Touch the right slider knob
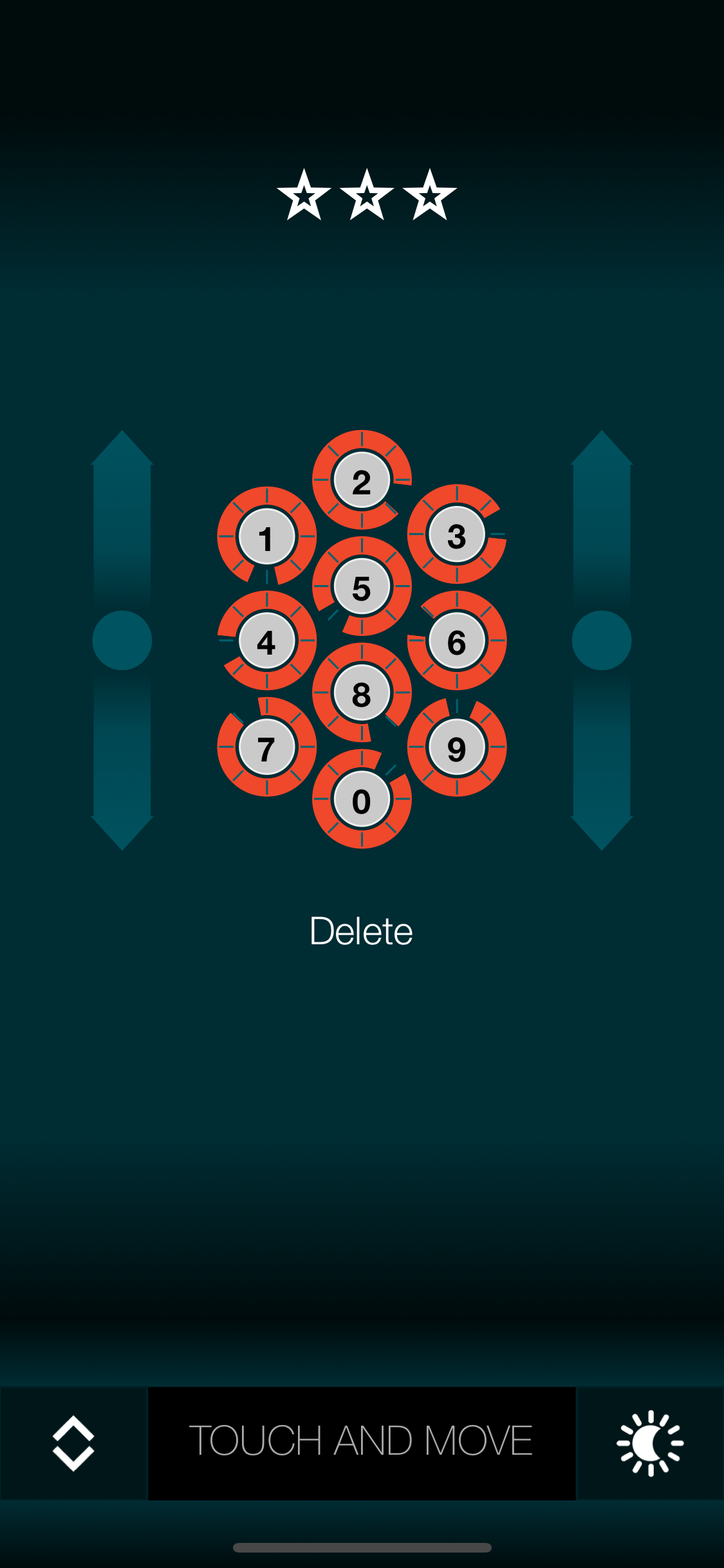The width and height of the screenshot is (724, 1568). (602, 640)
